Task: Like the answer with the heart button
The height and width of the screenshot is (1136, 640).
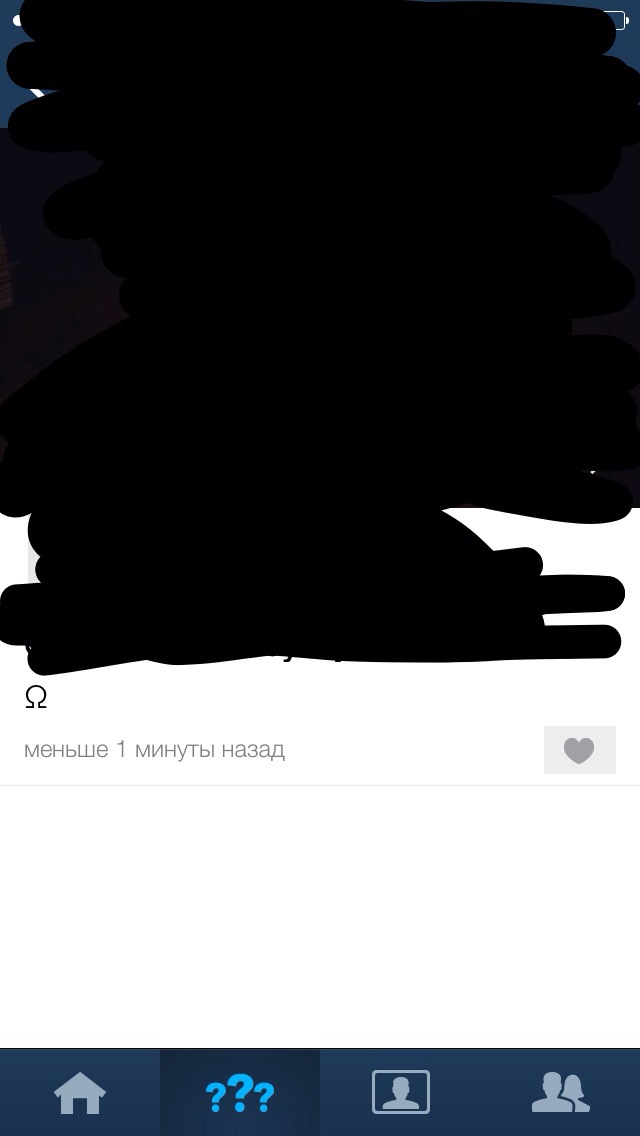Action: pos(579,750)
